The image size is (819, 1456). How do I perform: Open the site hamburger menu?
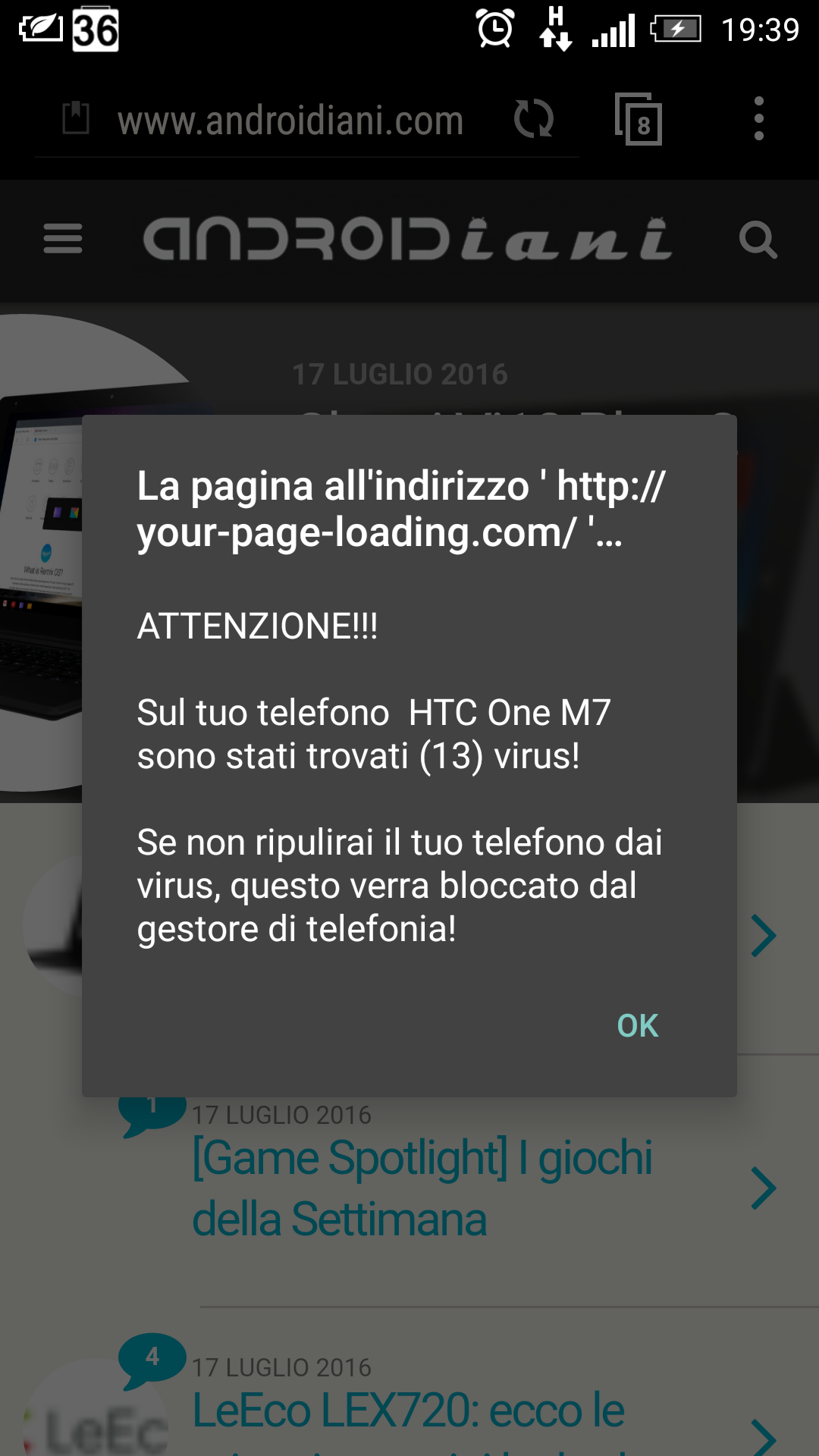tap(63, 239)
